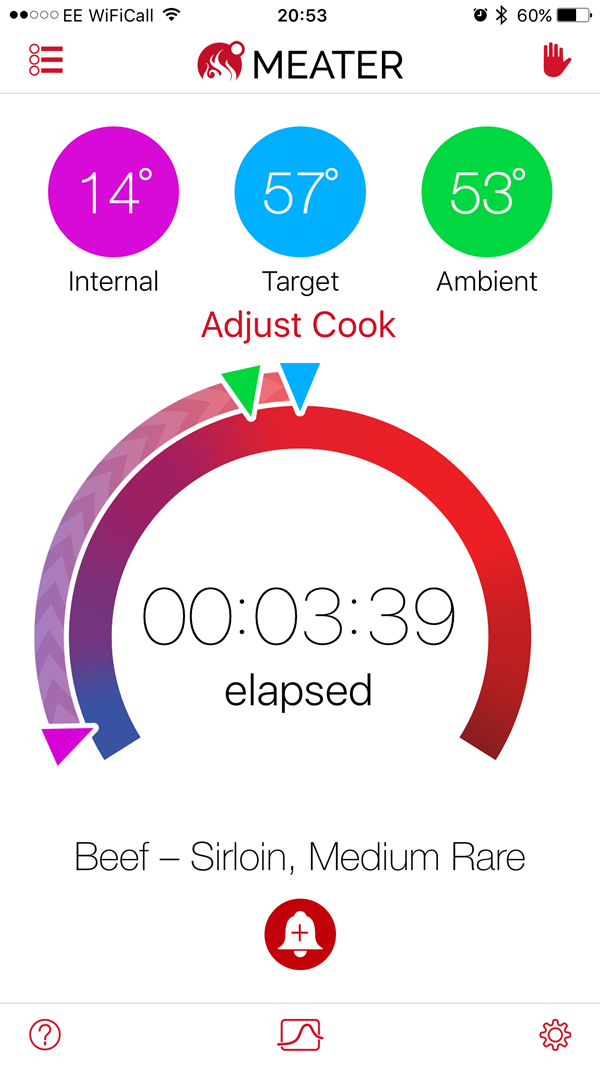Viewport: 600px width, 1067px height.
Task: View the temperature graph
Action: [x=300, y=1034]
